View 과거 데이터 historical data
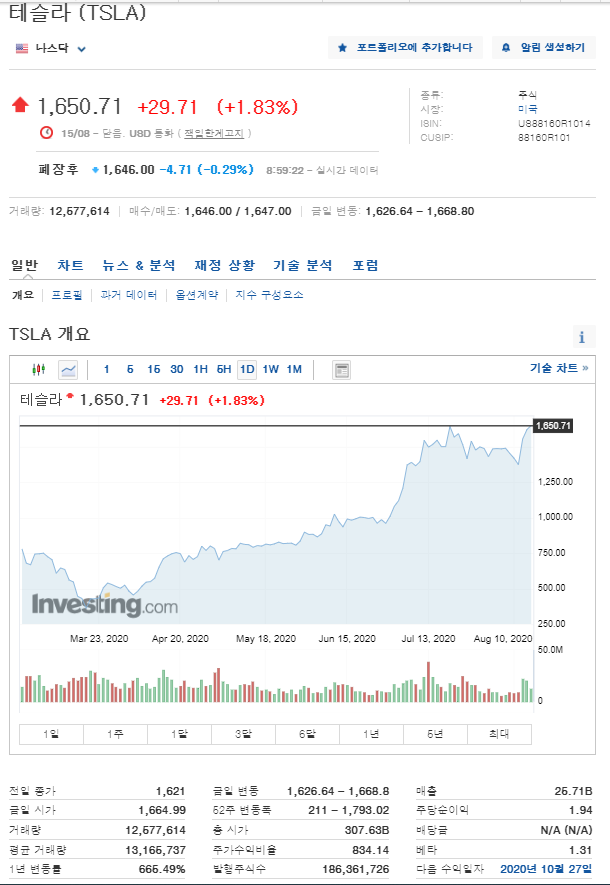The image size is (610, 885). point(129,295)
